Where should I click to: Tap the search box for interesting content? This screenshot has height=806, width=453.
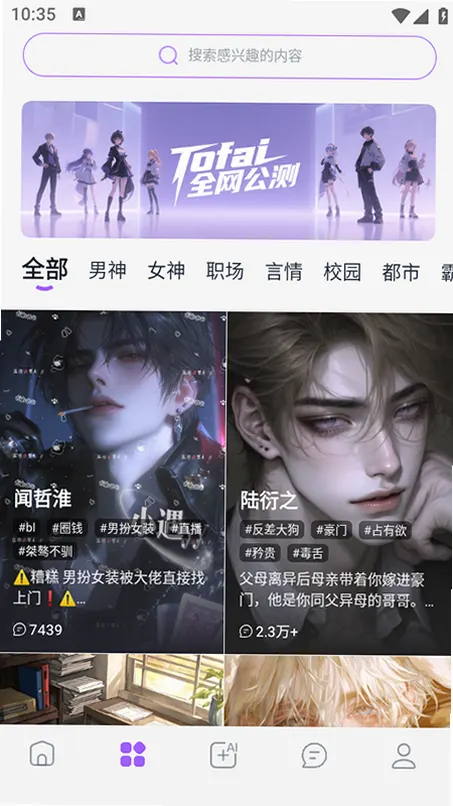click(229, 56)
